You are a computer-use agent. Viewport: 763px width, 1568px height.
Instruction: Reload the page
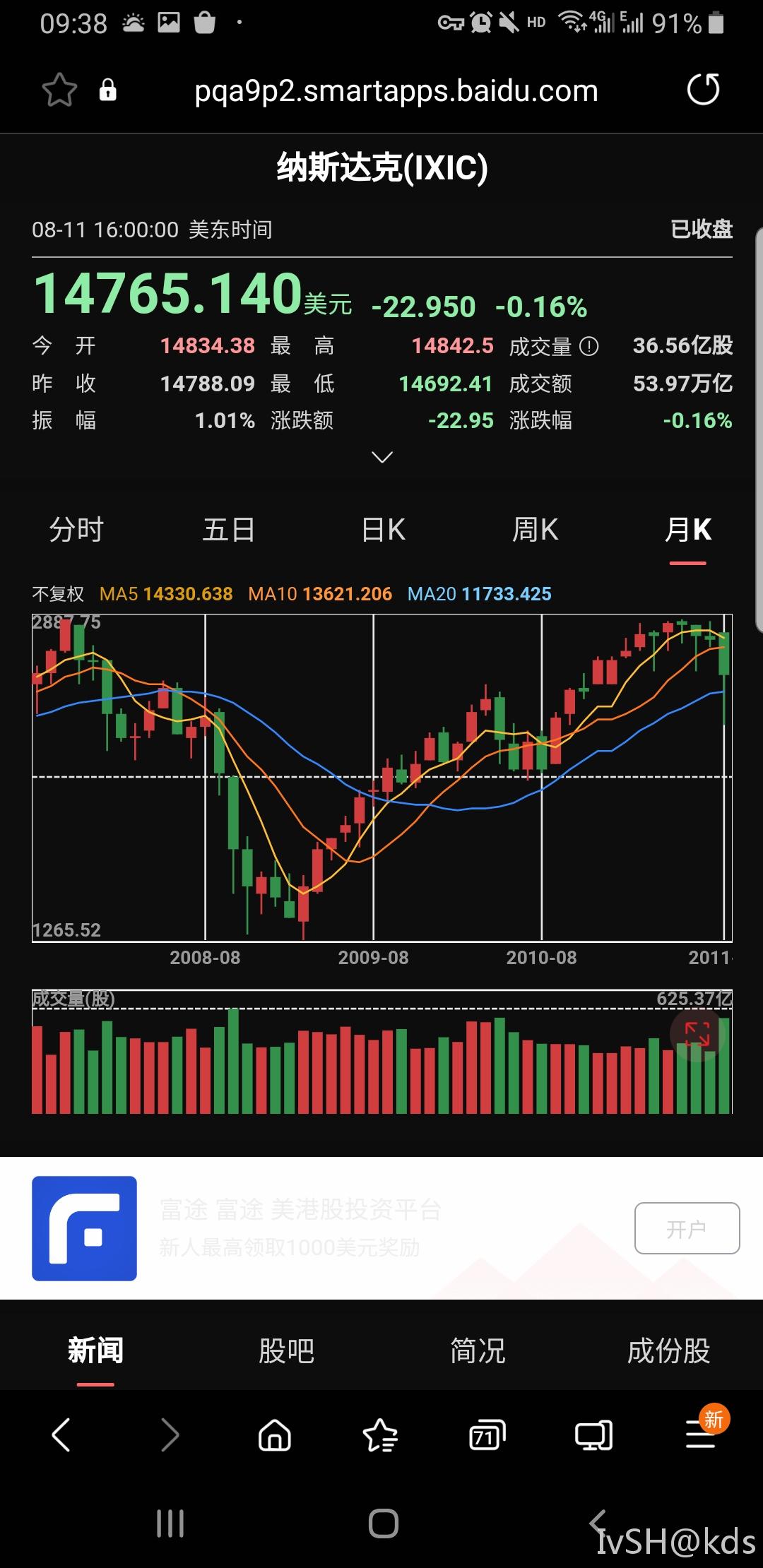coord(703,90)
